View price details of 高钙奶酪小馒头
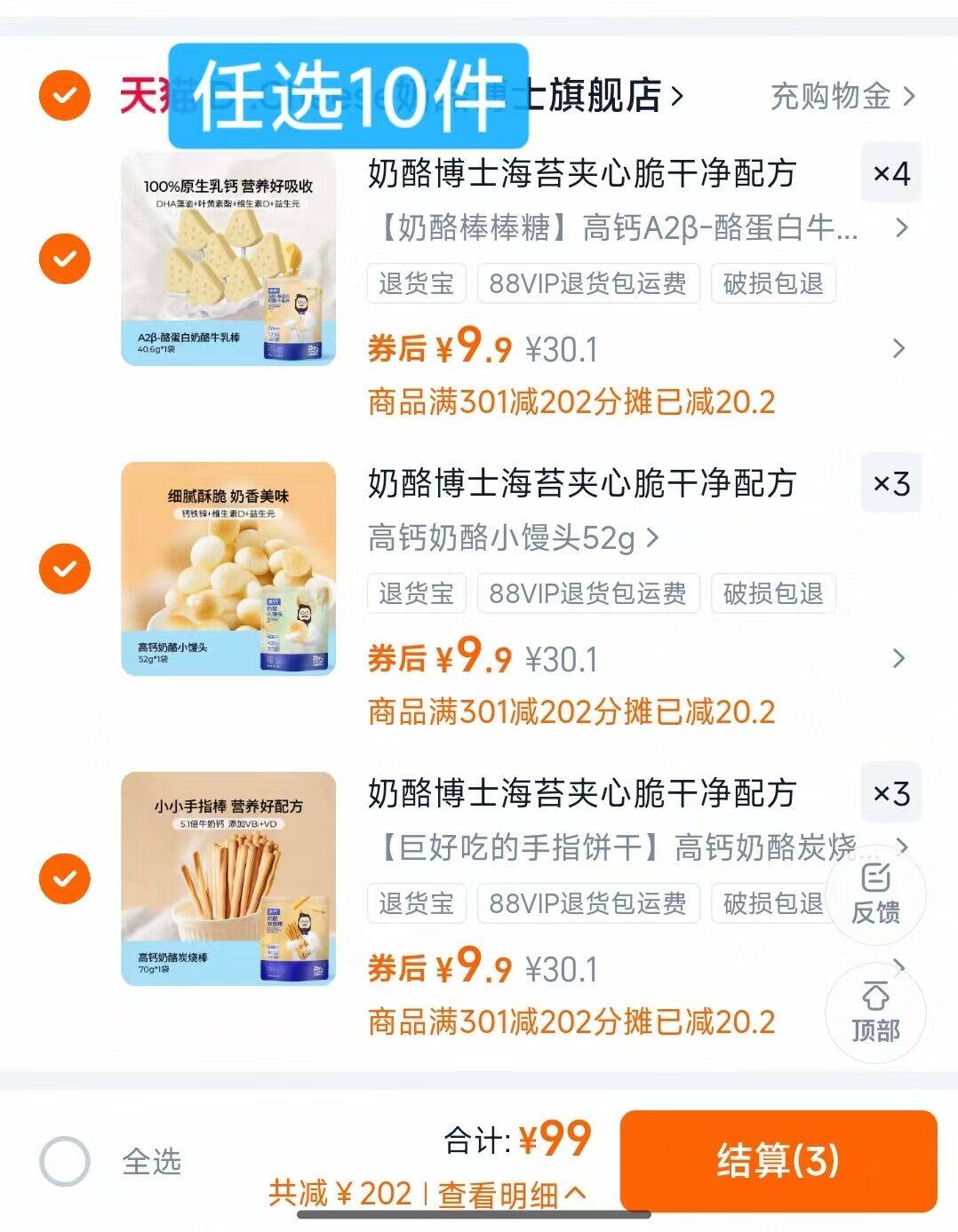 point(898,658)
